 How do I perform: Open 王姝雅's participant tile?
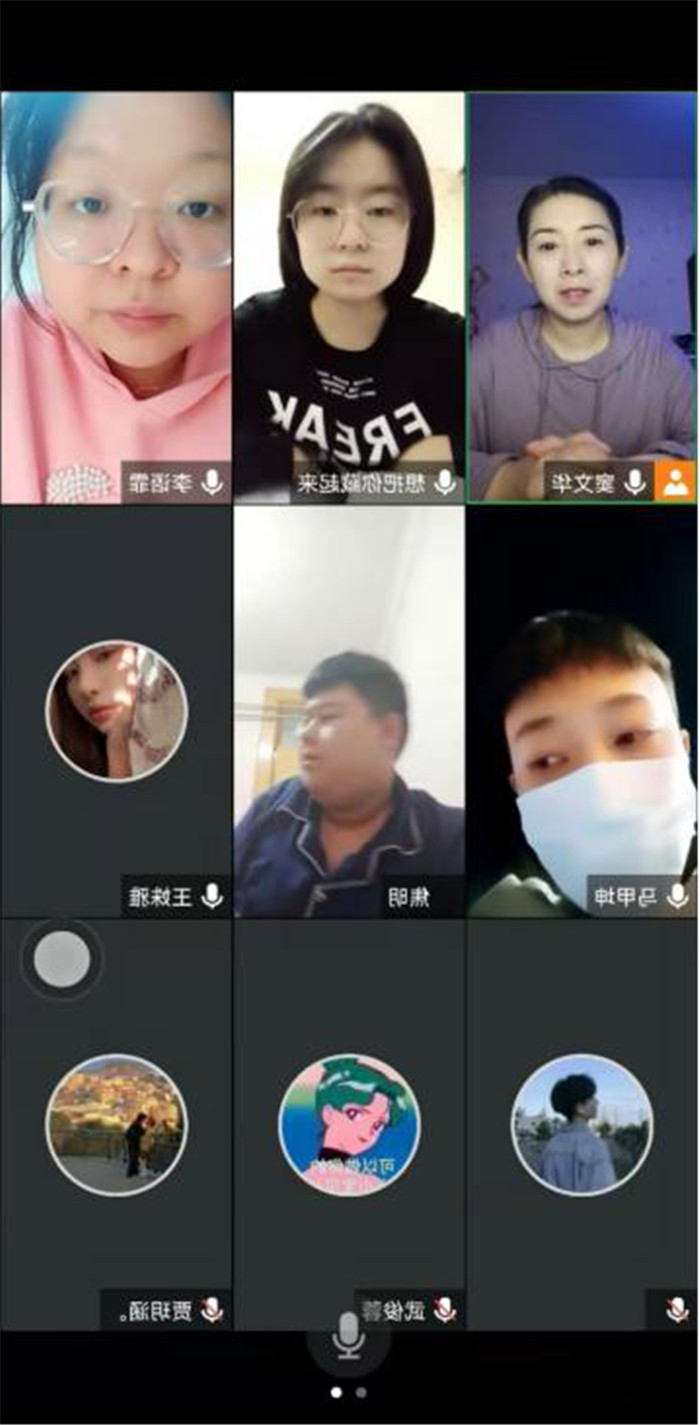(x=116, y=711)
